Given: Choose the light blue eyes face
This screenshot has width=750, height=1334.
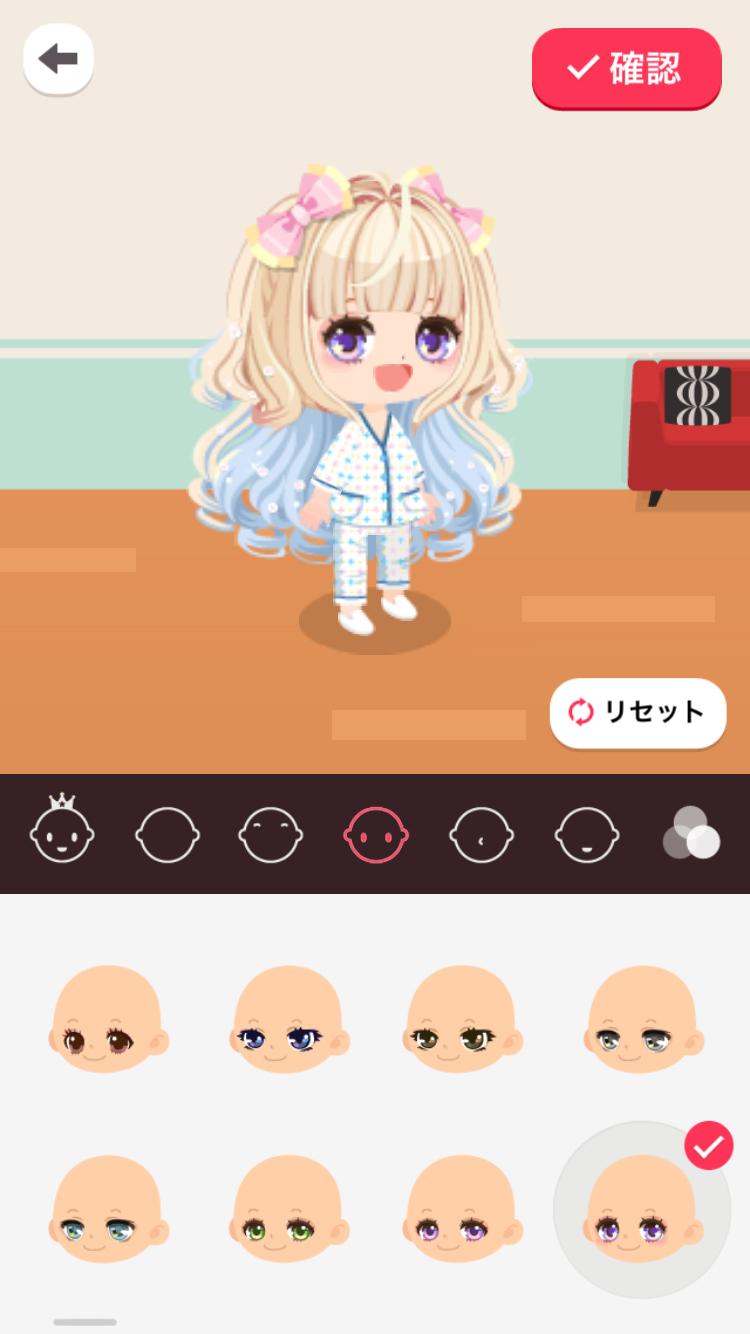Looking at the screenshot, I should pyautogui.click(x=107, y=1210).
